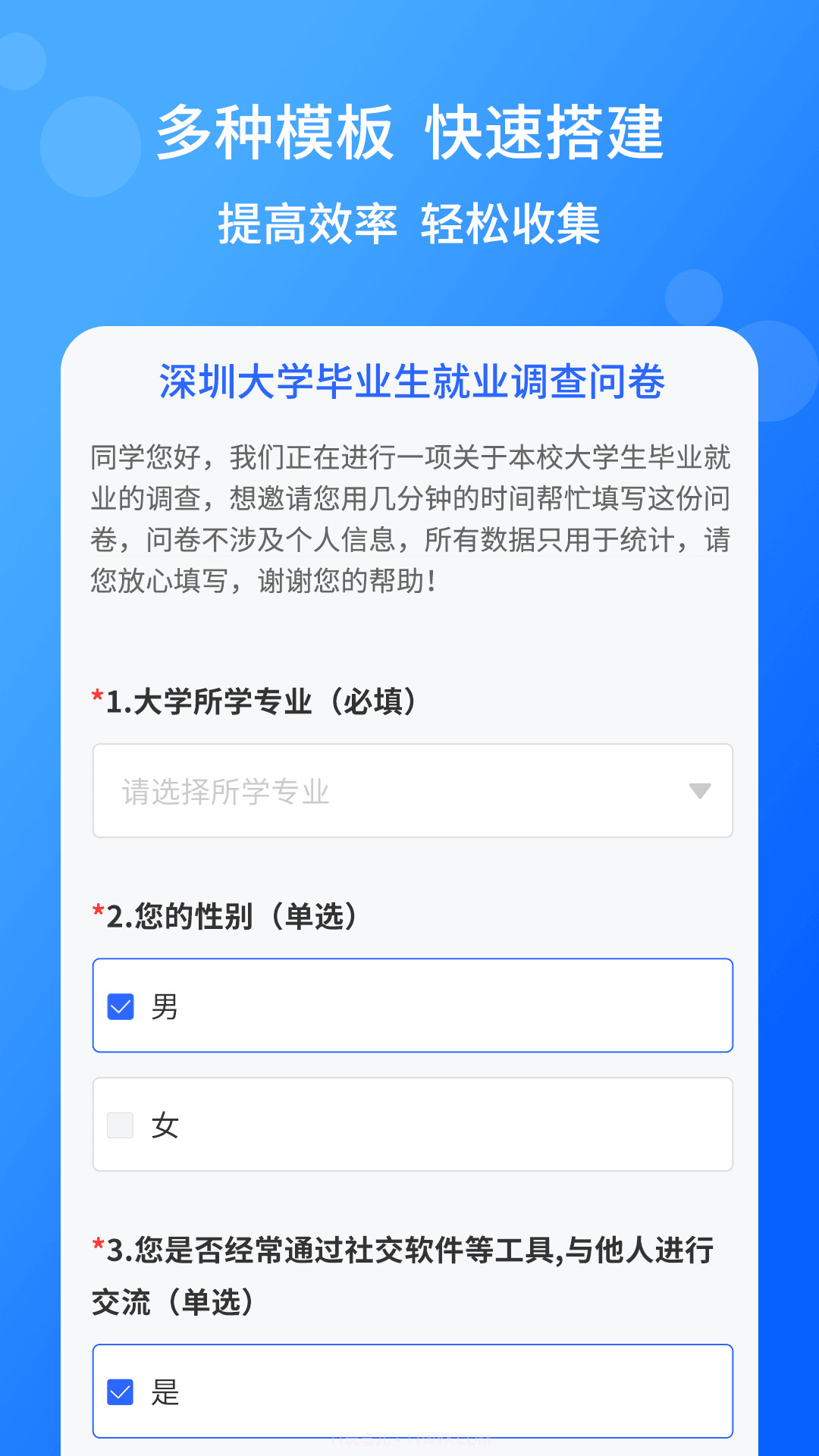819x1456 pixels.
Task: Click the red asterisk before question 1
Action: point(97,695)
